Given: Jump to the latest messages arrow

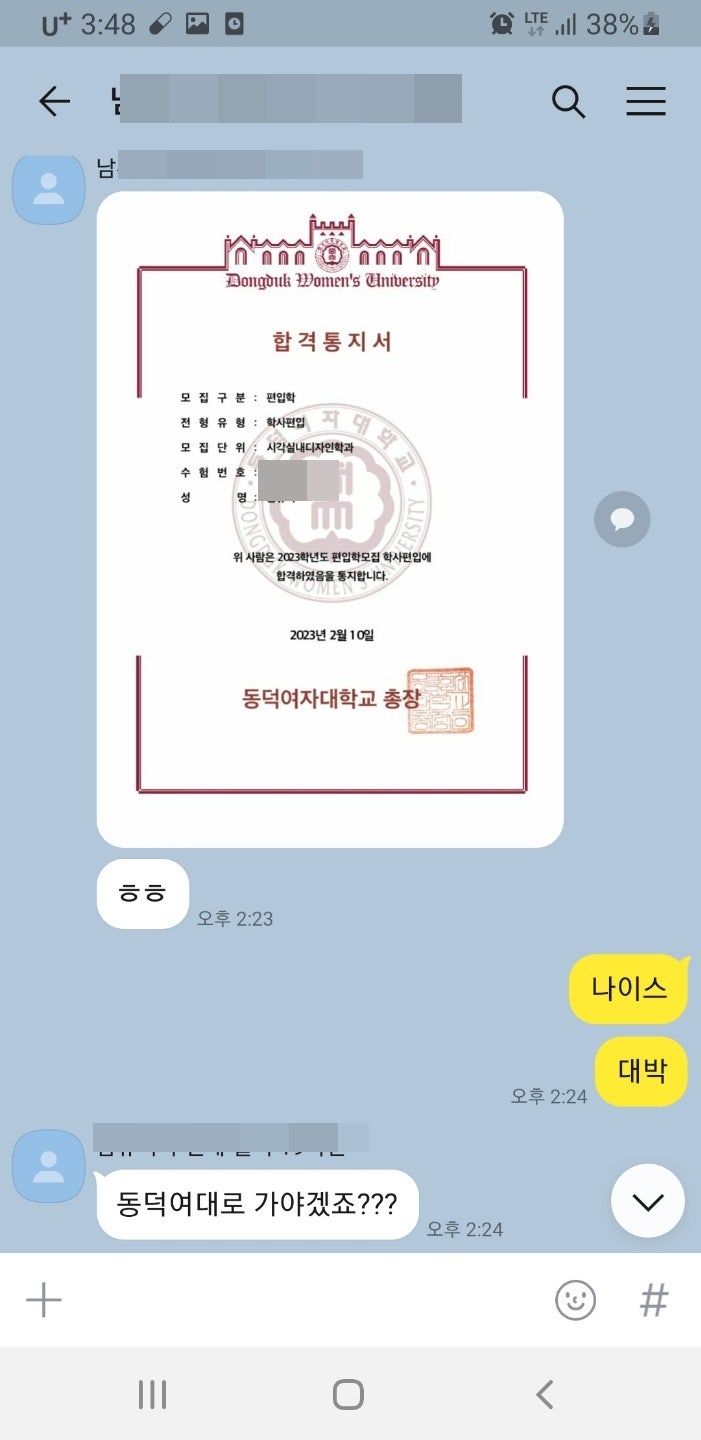Looking at the screenshot, I should tap(648, 1202).
